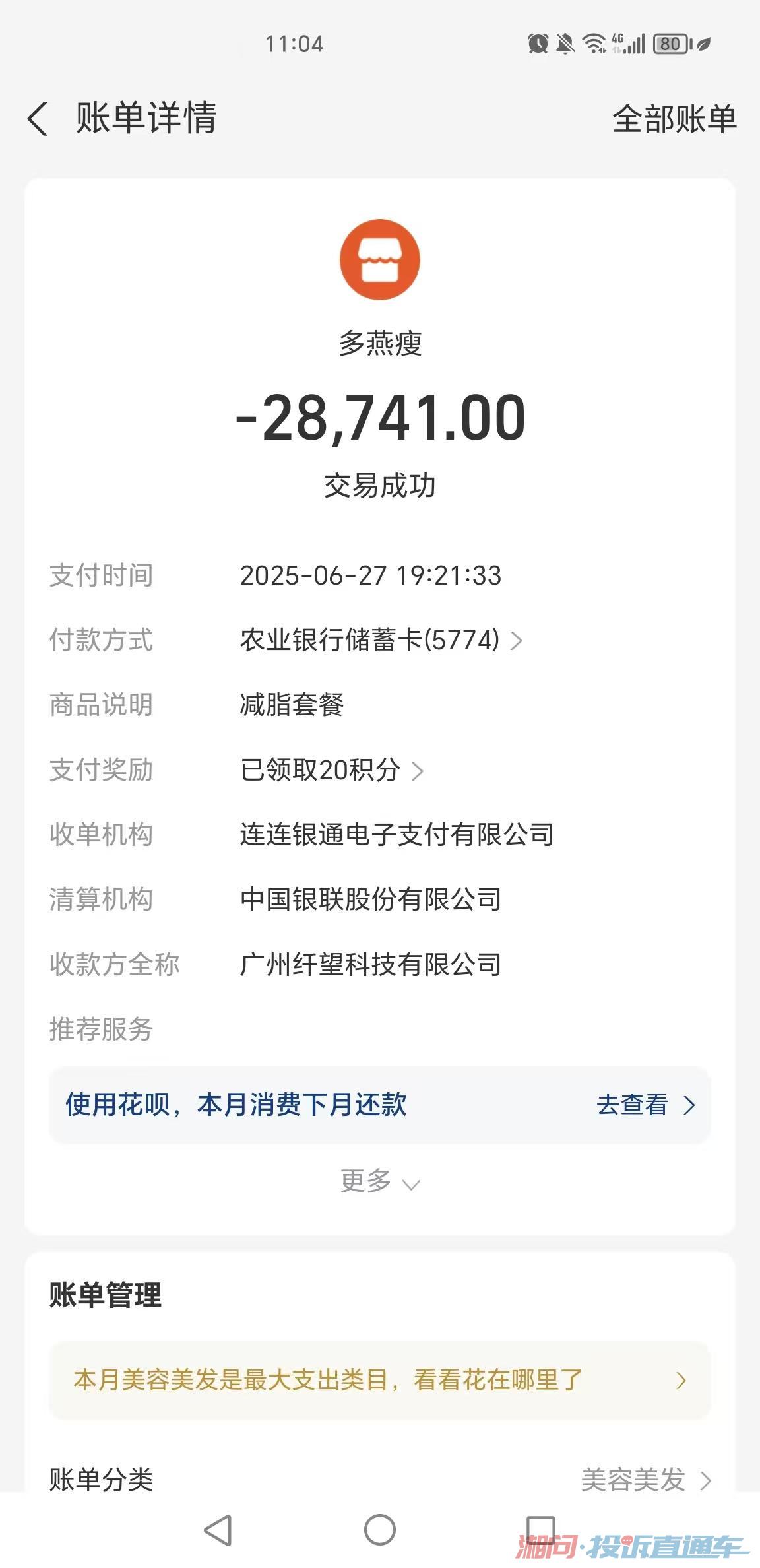Tap the system back triangle
This screenshot has width=760, height=1568.
[x=218, y=1530]
